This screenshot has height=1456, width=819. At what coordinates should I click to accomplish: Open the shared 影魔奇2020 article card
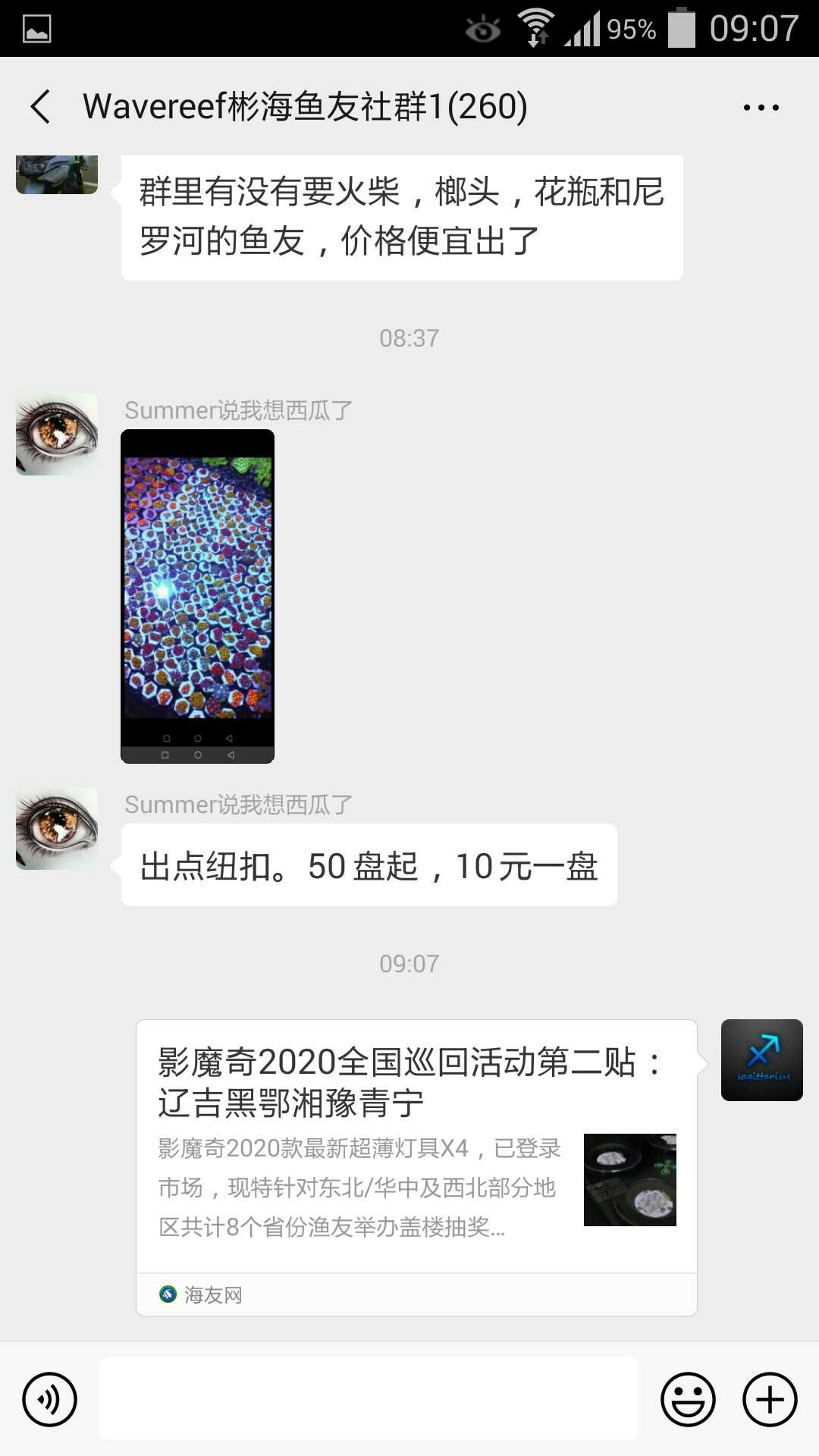[416, 1153]
